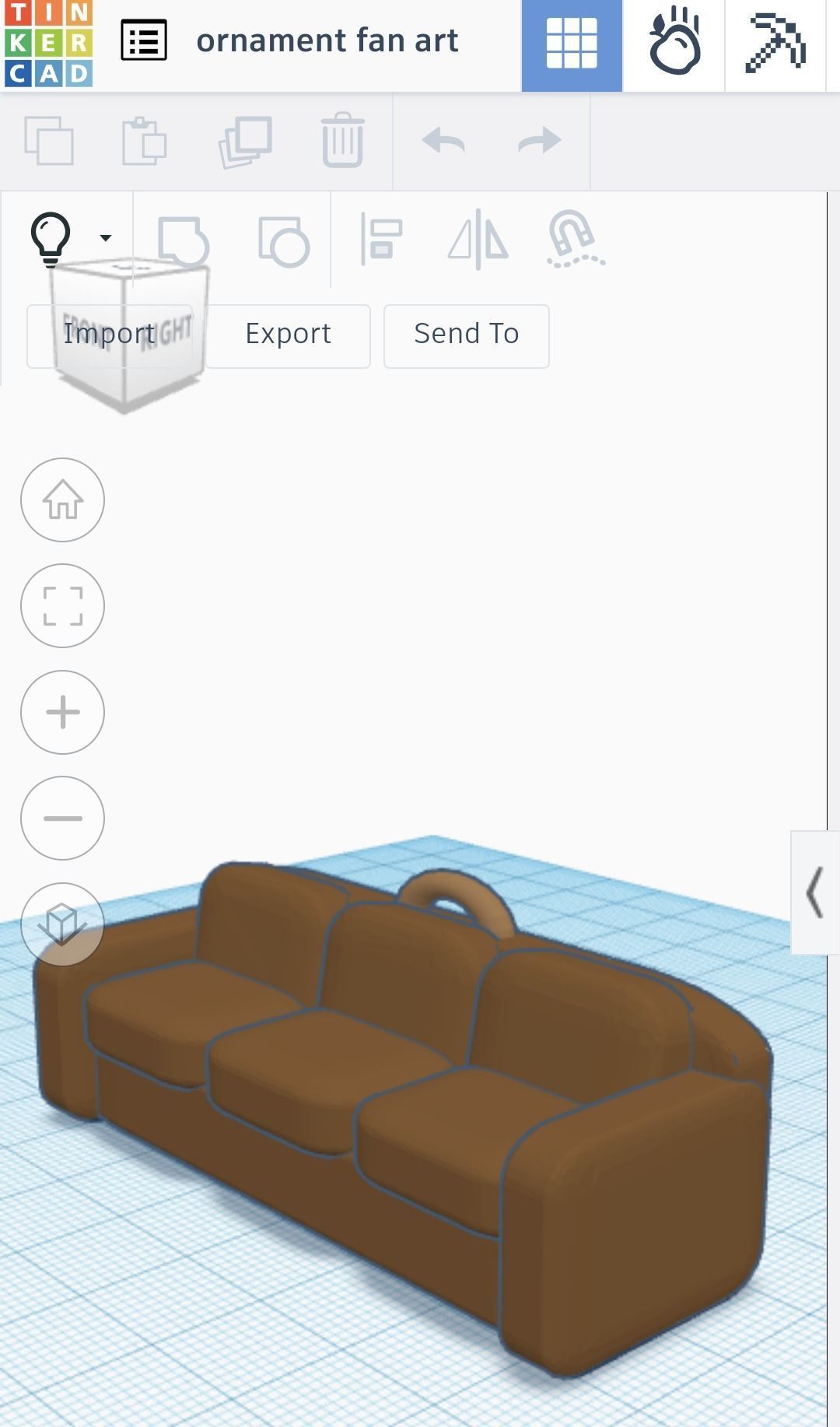
Task: Copy the selected shape
Action: (49, 141)
